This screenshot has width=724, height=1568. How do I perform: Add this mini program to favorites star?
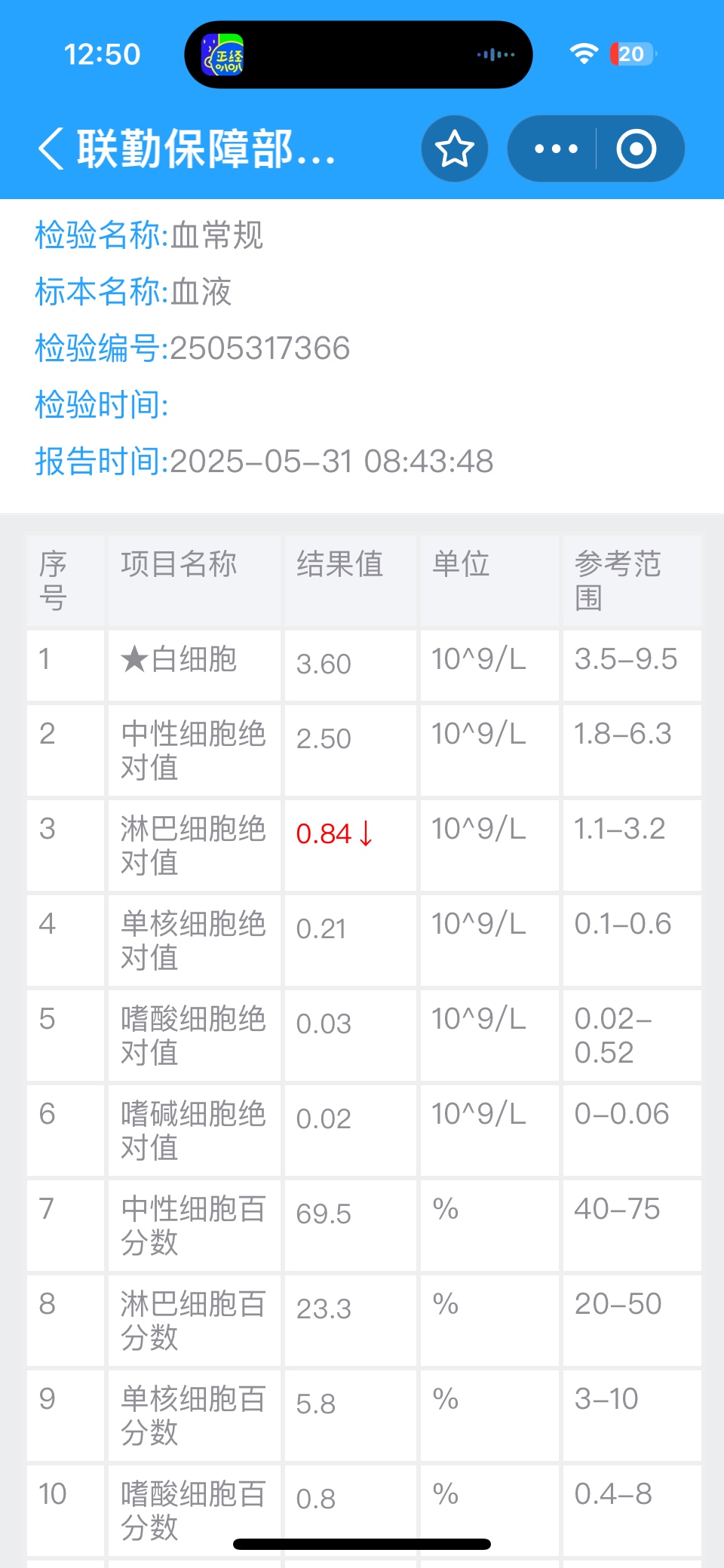(455, 149)
